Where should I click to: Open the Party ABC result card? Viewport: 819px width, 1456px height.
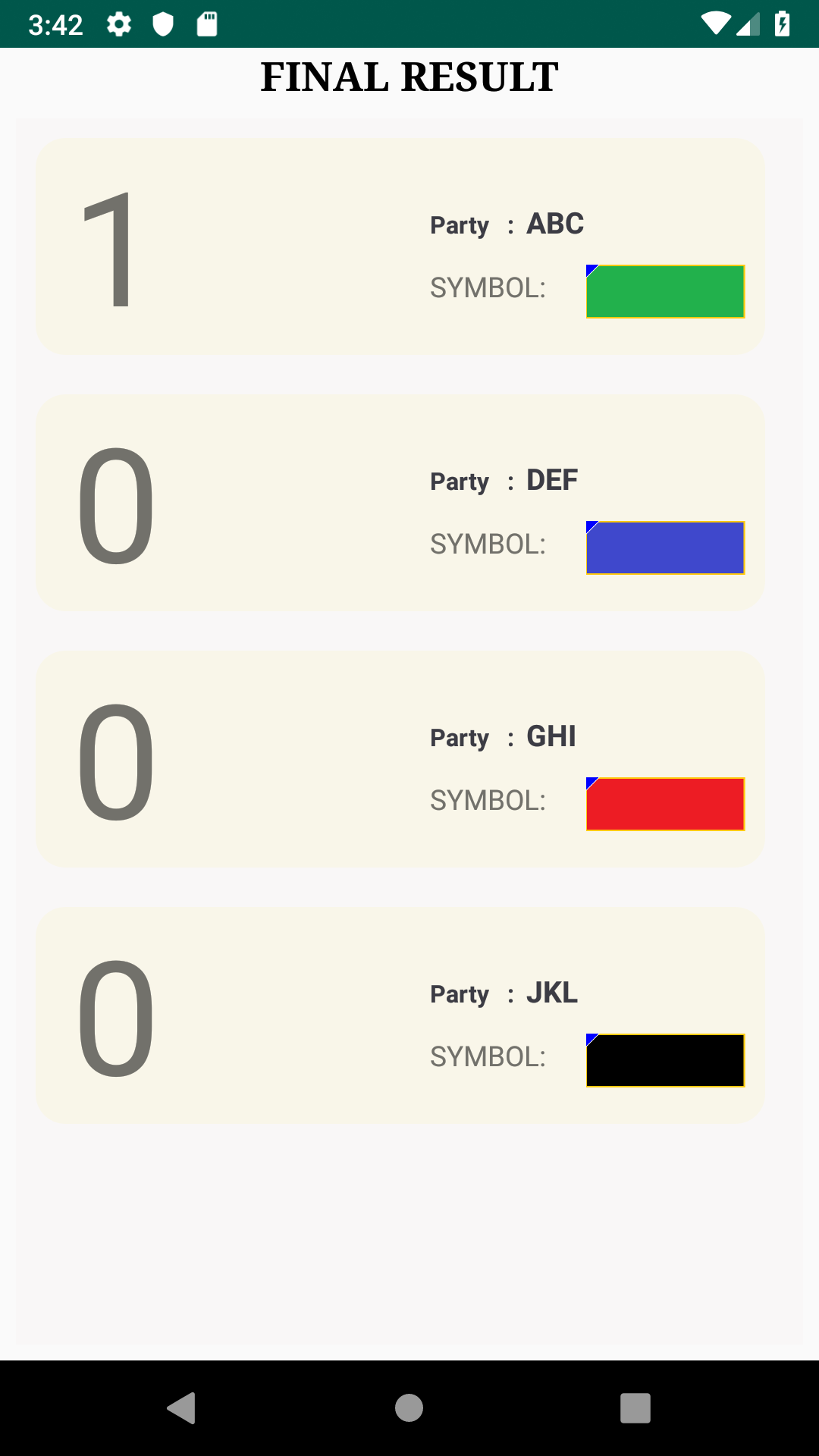(400, 246)
